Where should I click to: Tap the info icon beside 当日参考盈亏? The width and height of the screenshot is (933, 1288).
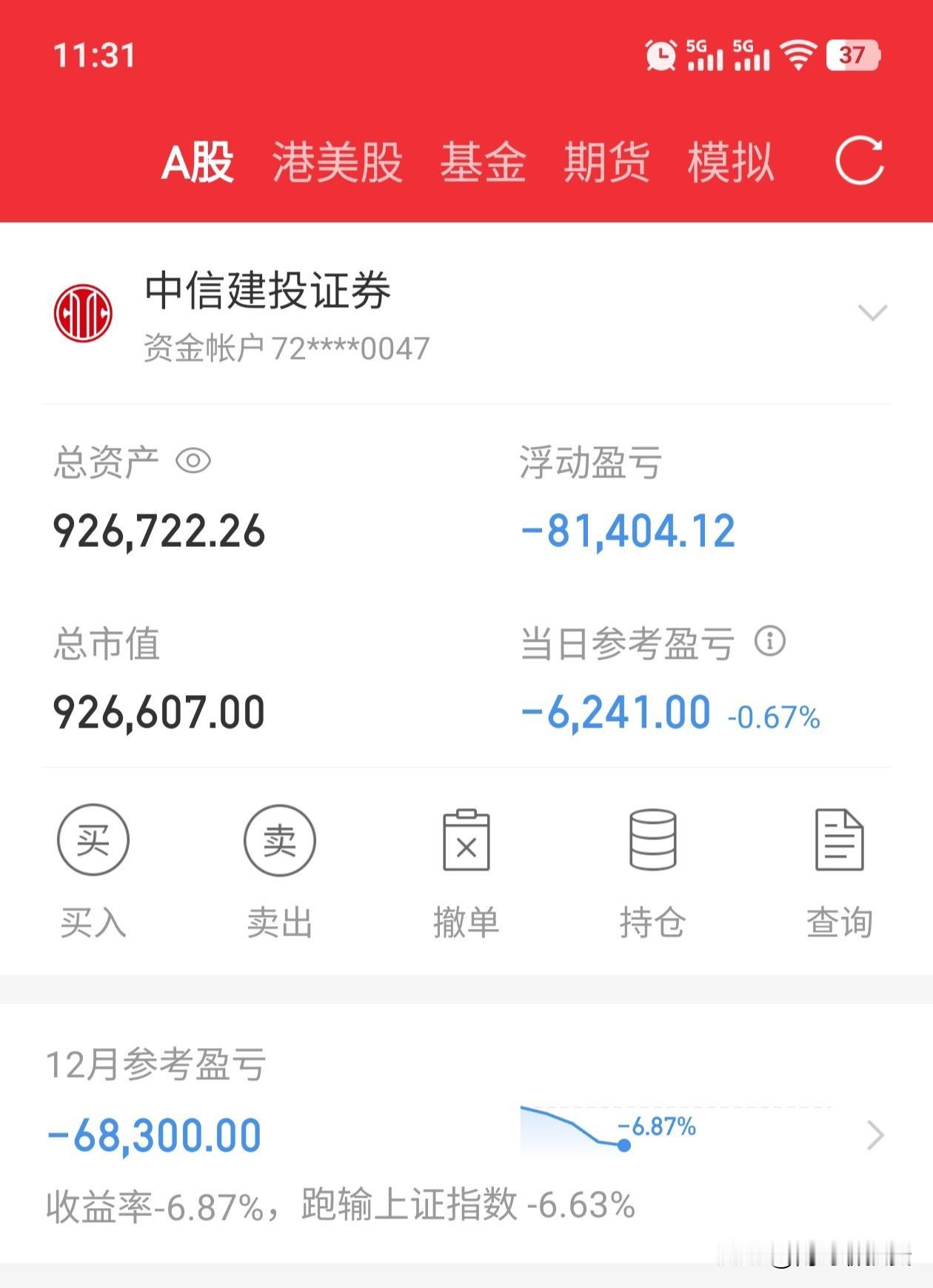770,641
